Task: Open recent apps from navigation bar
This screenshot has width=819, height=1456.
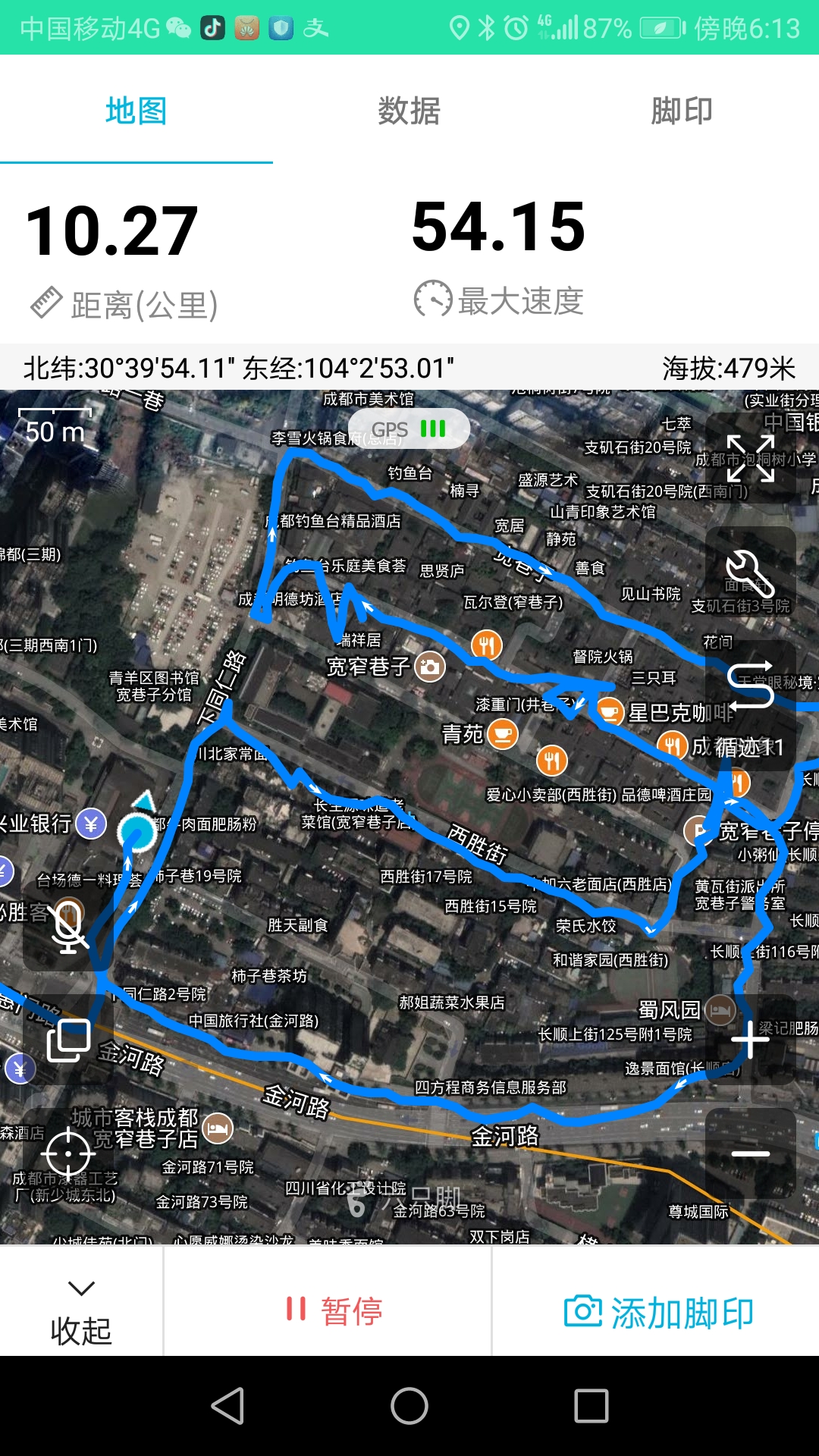Action: (591, 1406)
